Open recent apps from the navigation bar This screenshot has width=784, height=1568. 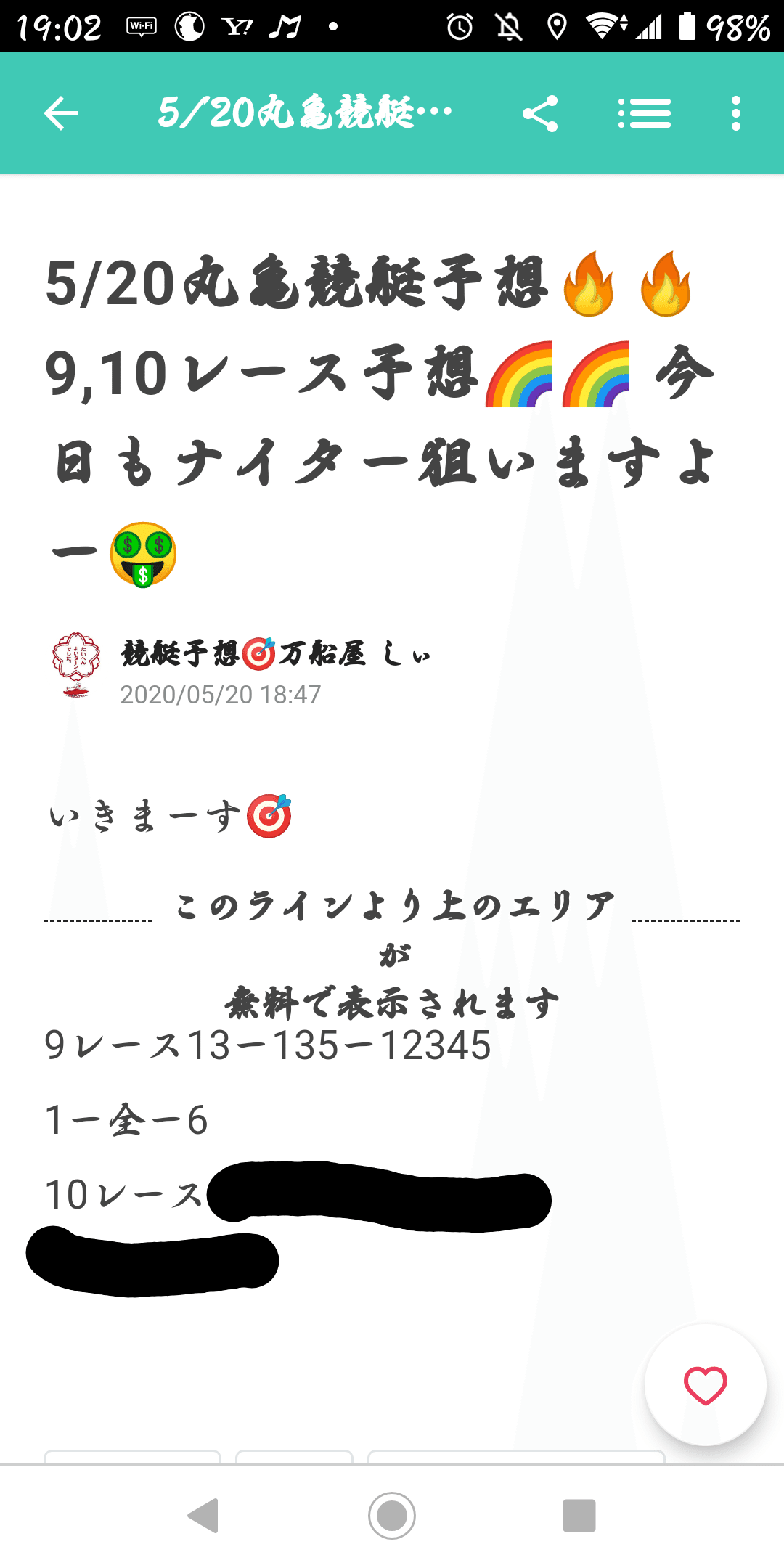pyautogui.click(x=579, y=1516)
